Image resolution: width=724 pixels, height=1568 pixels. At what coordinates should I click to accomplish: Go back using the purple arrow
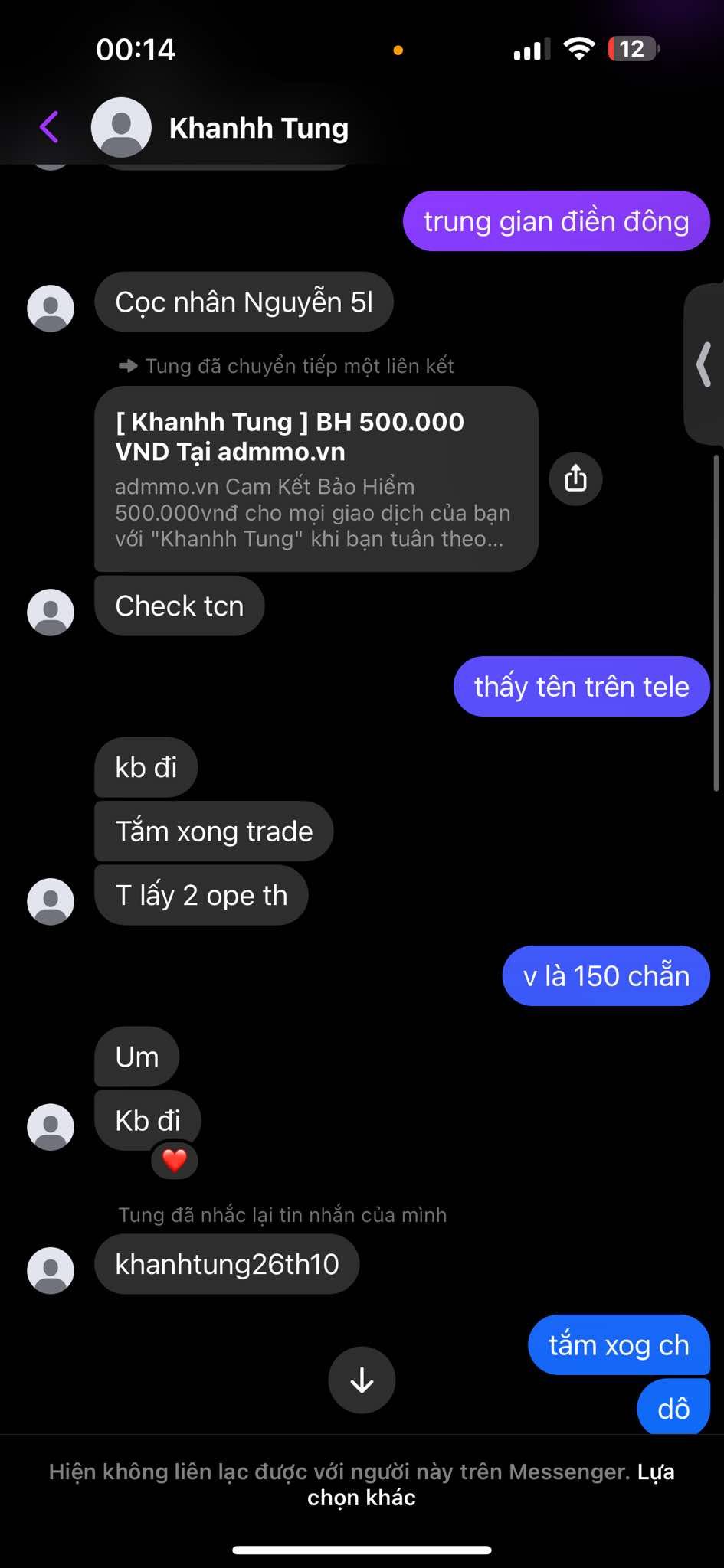(x=49, y=127)
